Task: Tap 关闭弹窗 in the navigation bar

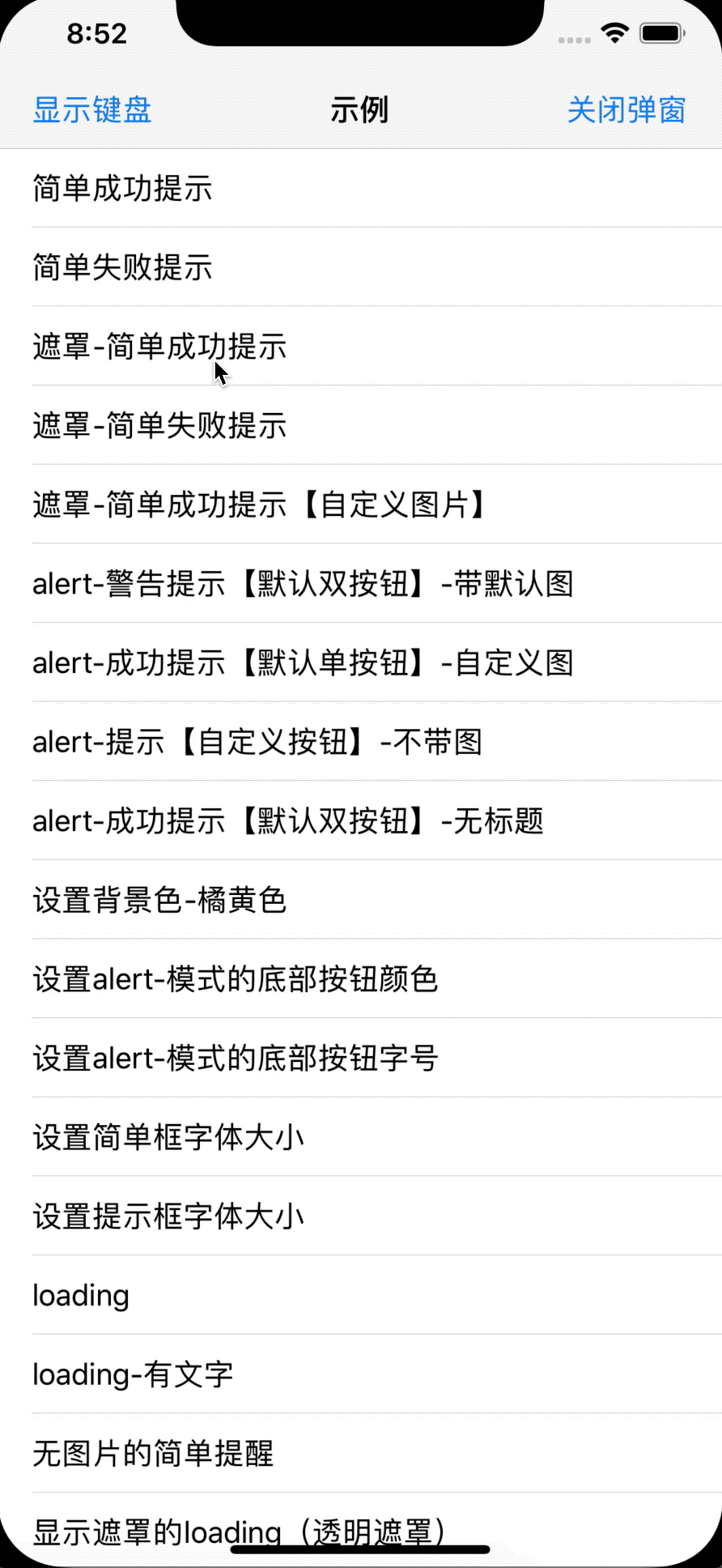Action: coord(626,110)
